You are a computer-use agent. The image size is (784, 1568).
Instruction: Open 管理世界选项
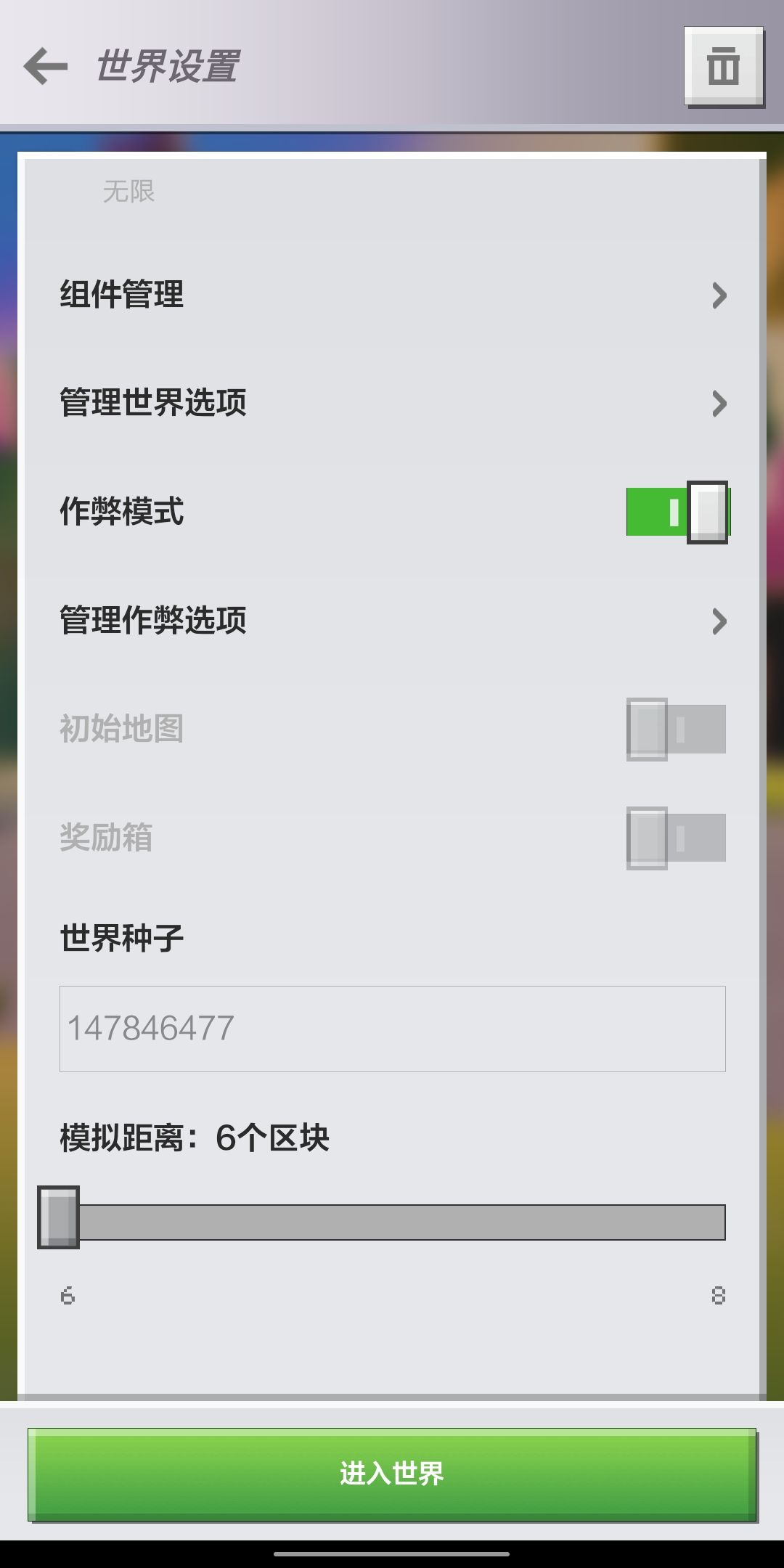(393, 403)
